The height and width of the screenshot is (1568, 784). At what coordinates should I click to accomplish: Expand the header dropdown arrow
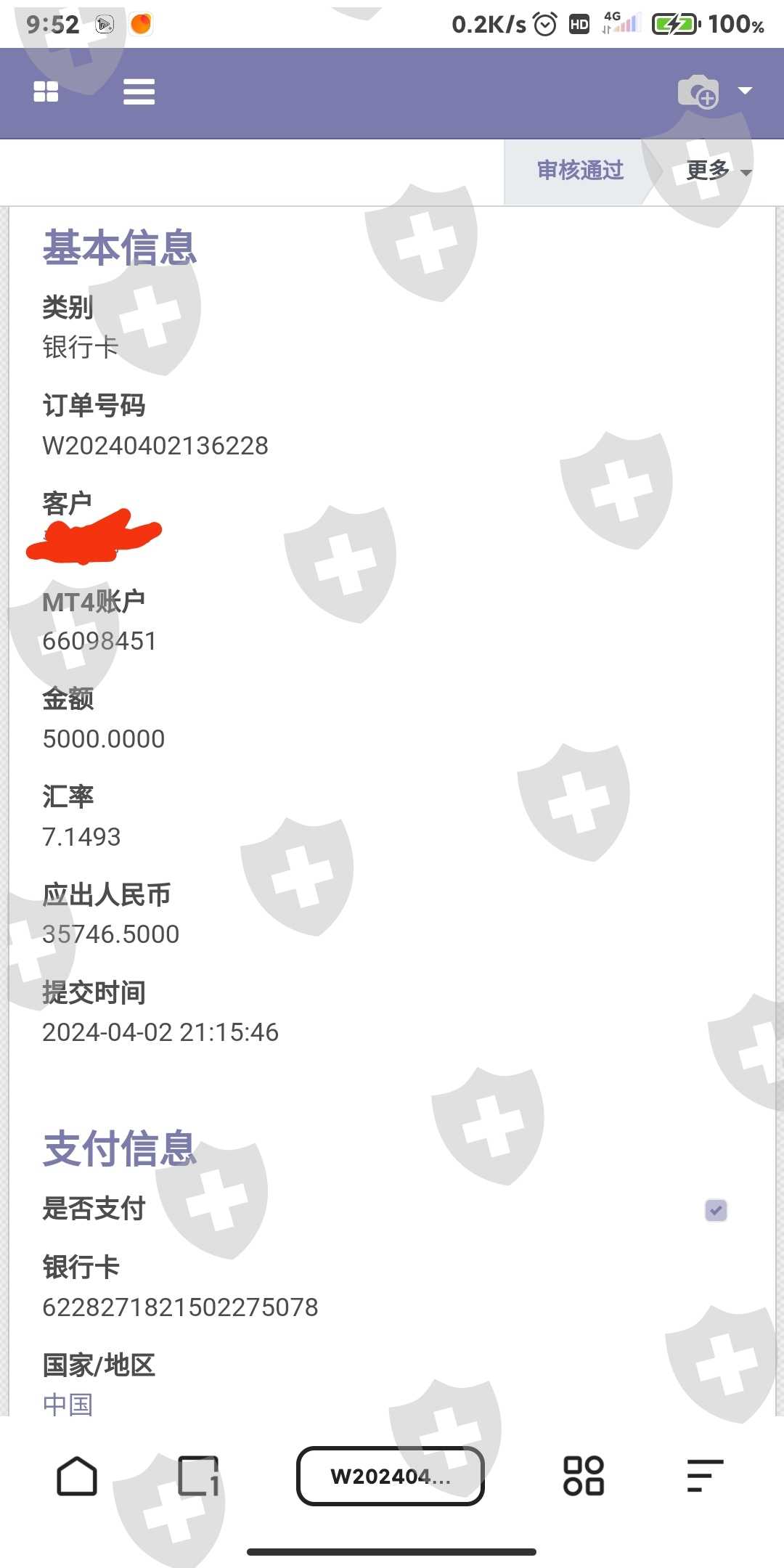(x=745, y=91)
